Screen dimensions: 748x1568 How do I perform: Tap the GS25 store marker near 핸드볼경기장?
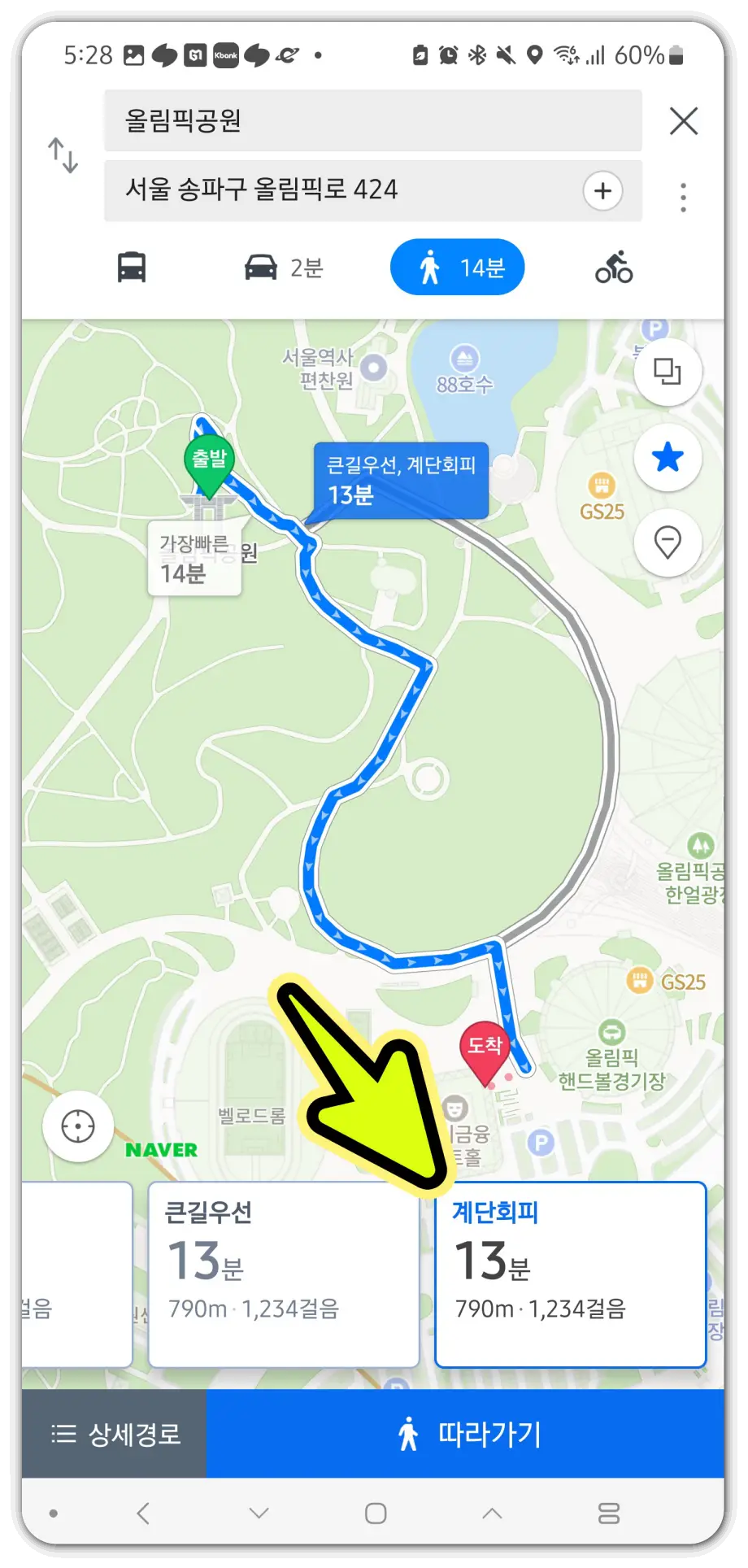pos(642,981)
